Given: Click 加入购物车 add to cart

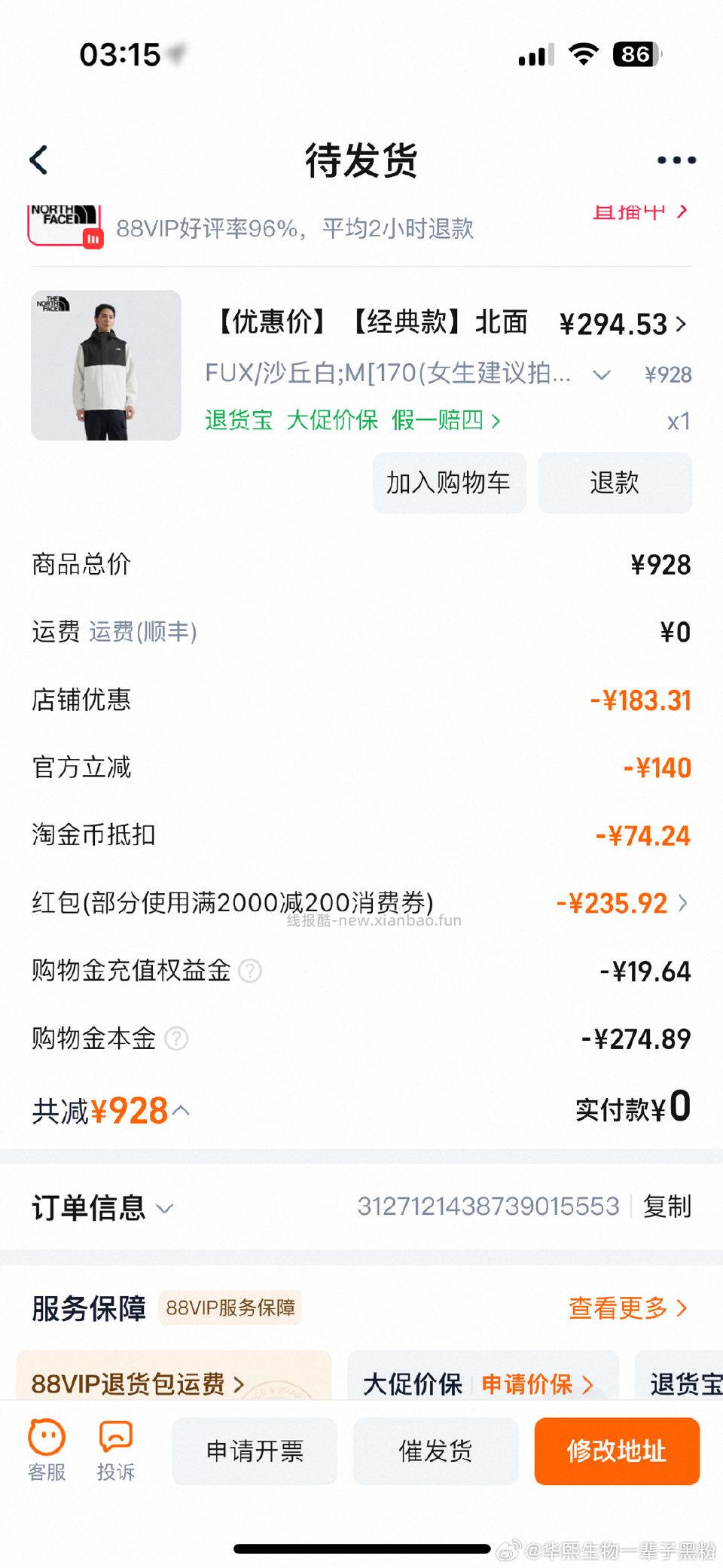Looking at the screenshot, I should [449, 483].
